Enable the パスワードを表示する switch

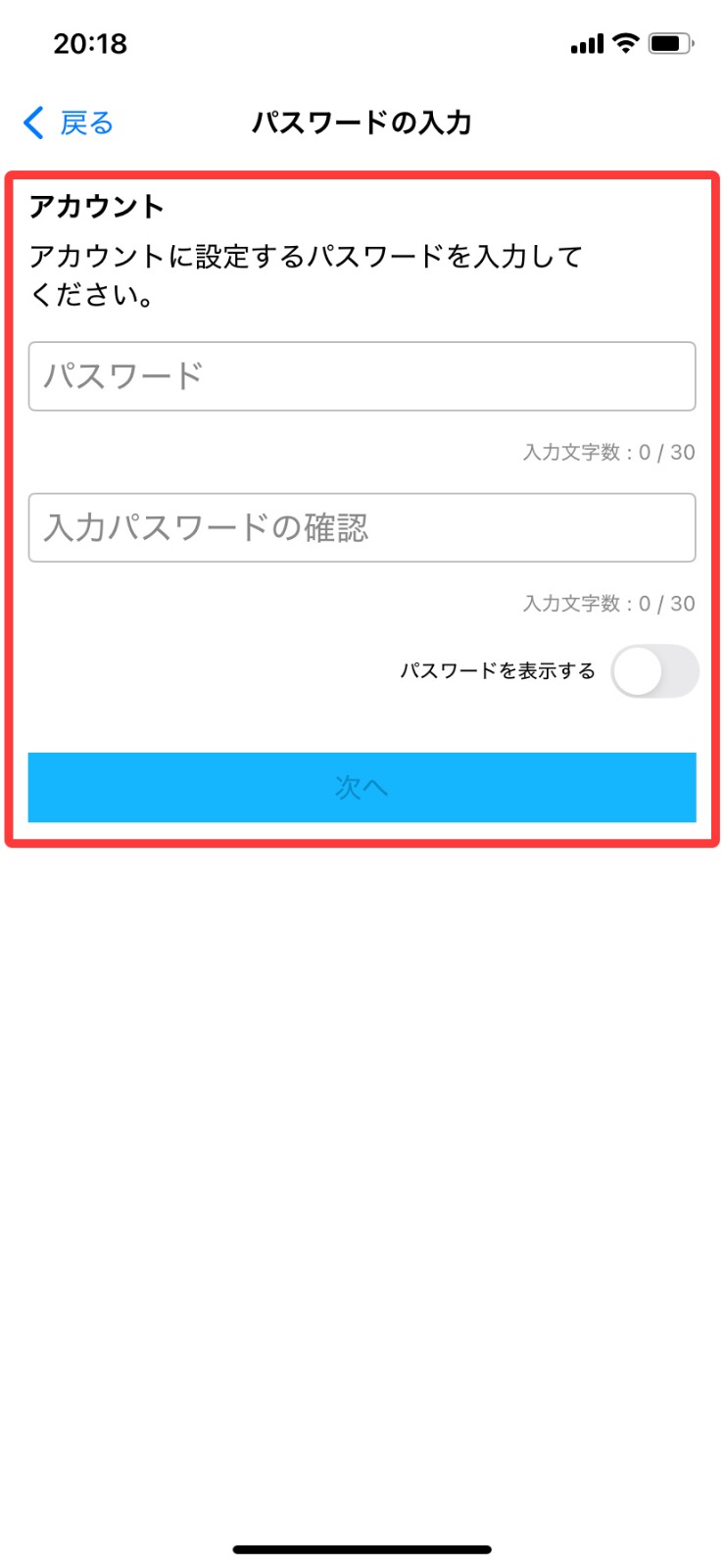[654, 671]
